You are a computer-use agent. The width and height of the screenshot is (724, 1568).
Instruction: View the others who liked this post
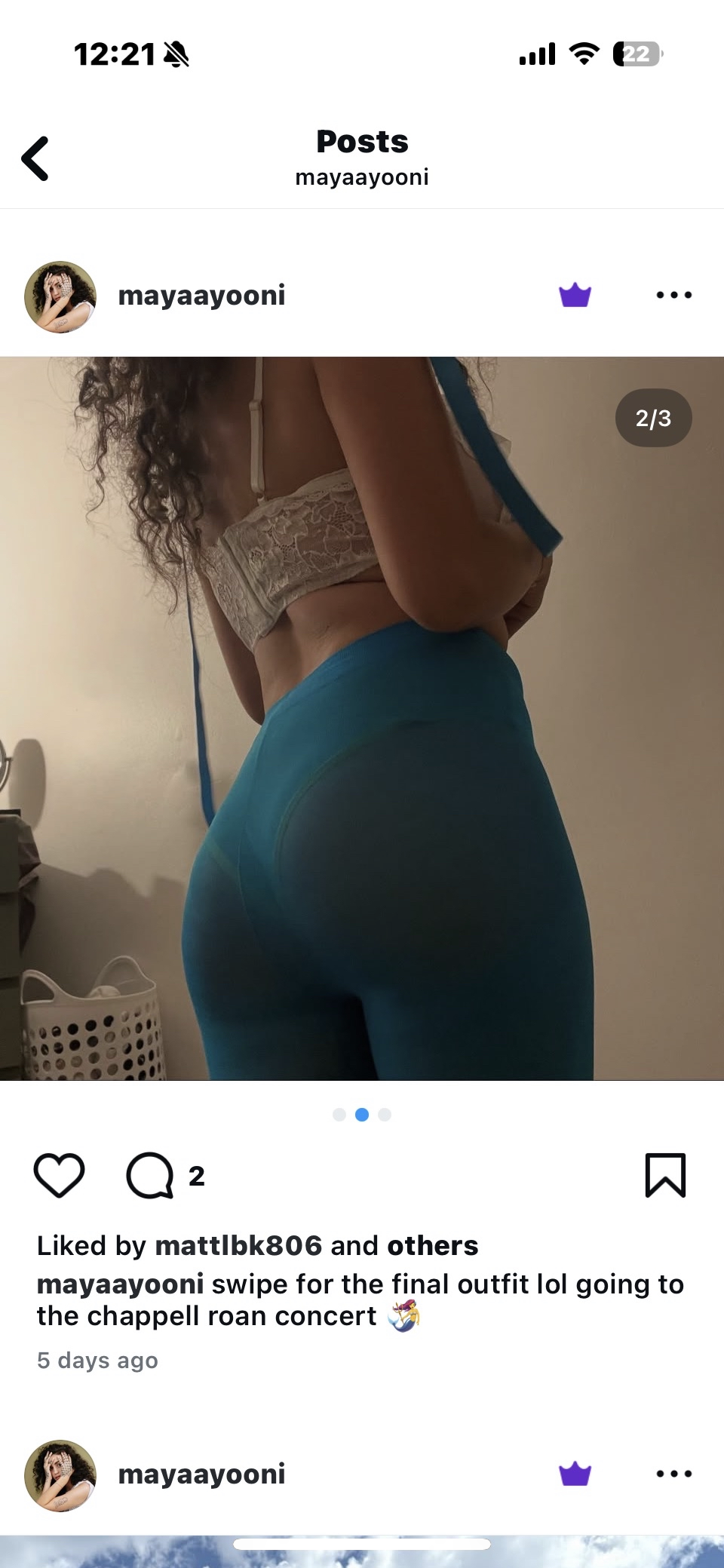click(x=433, y=1246)
